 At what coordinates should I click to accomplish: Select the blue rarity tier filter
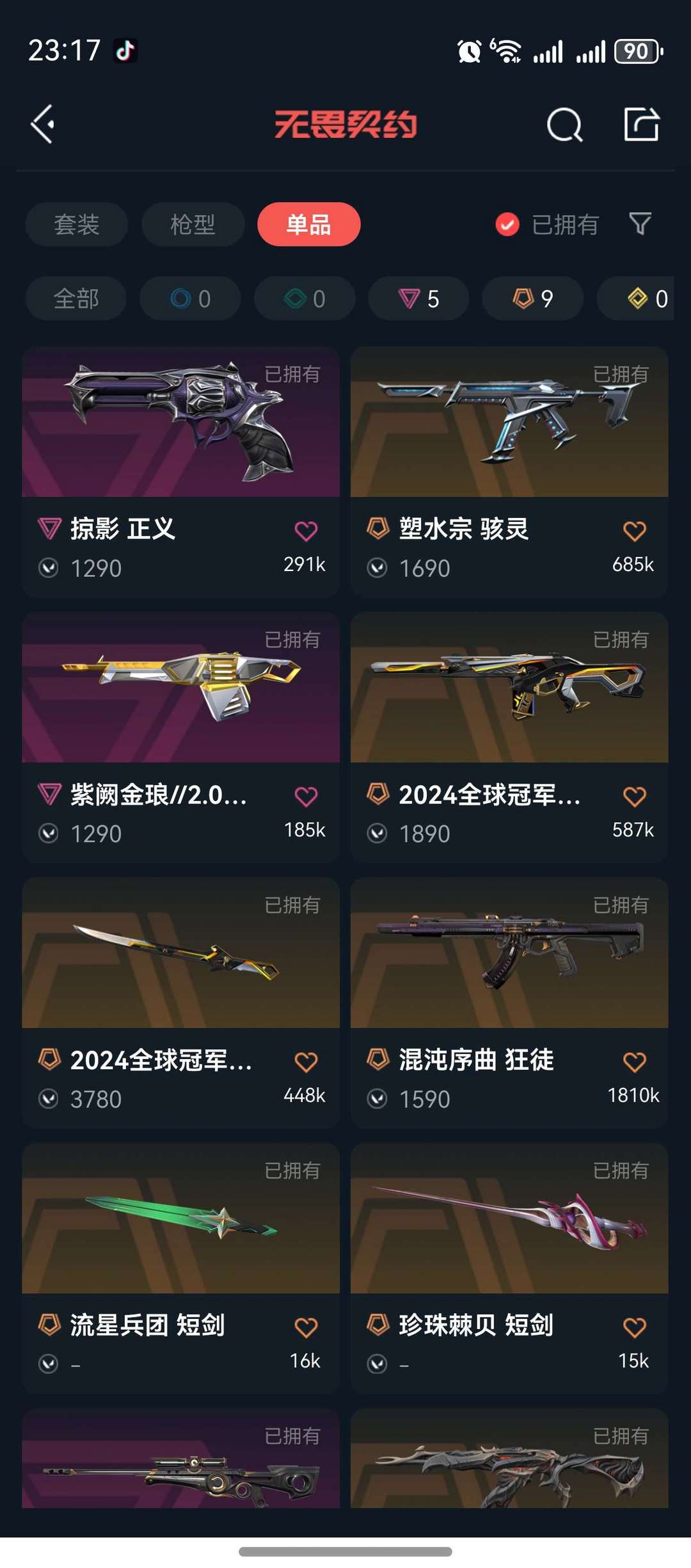tap(189, 298)
